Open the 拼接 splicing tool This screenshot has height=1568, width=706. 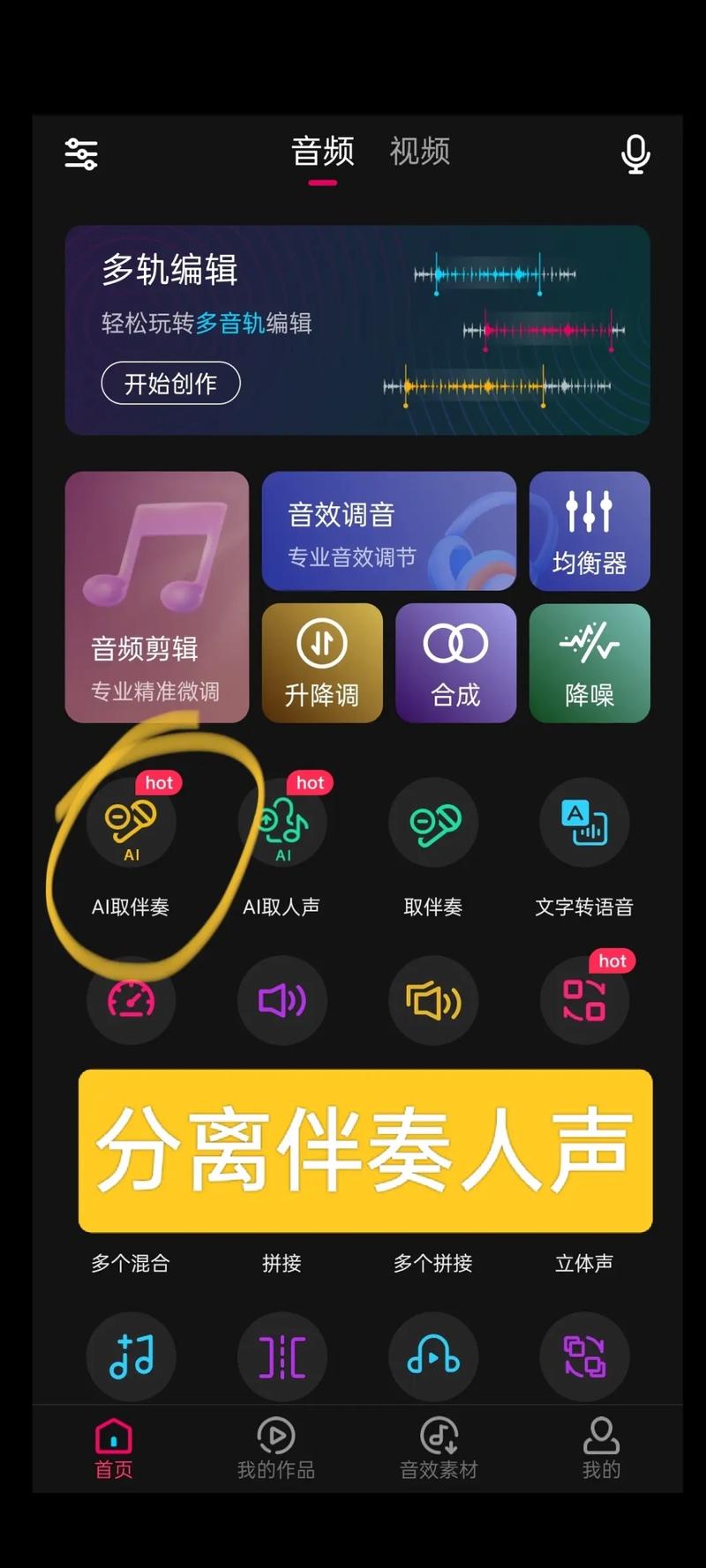[x=282, y=1356]
